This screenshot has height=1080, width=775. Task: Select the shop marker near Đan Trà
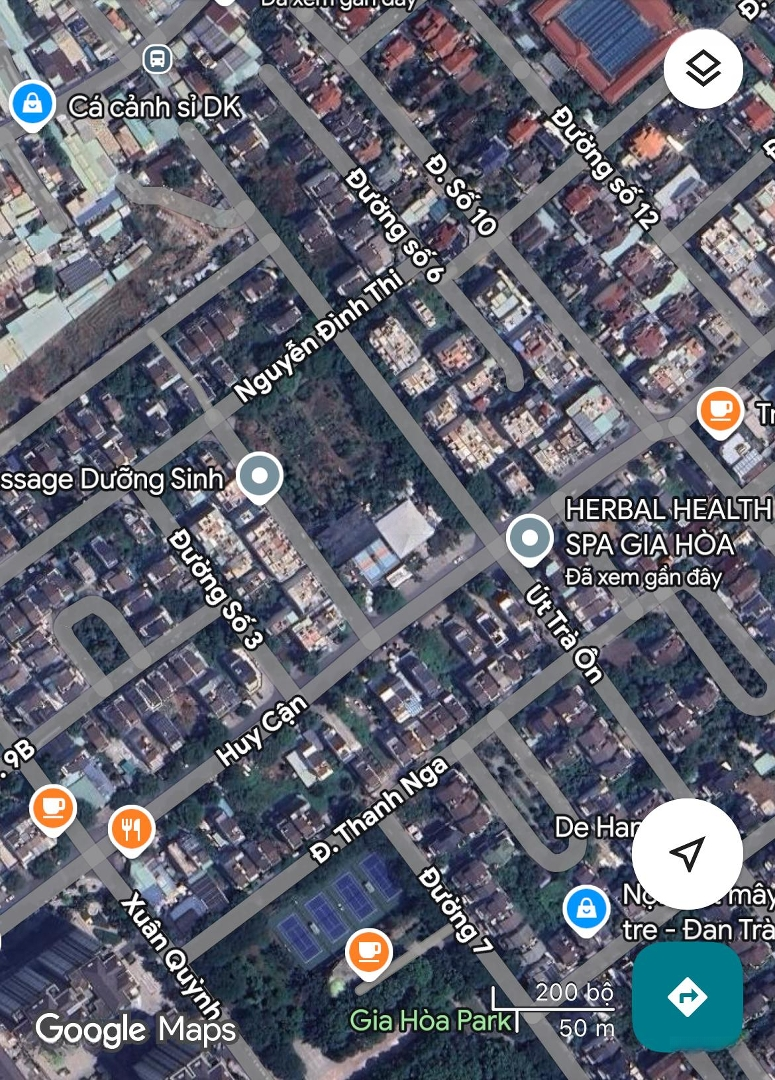click(586, 908)
